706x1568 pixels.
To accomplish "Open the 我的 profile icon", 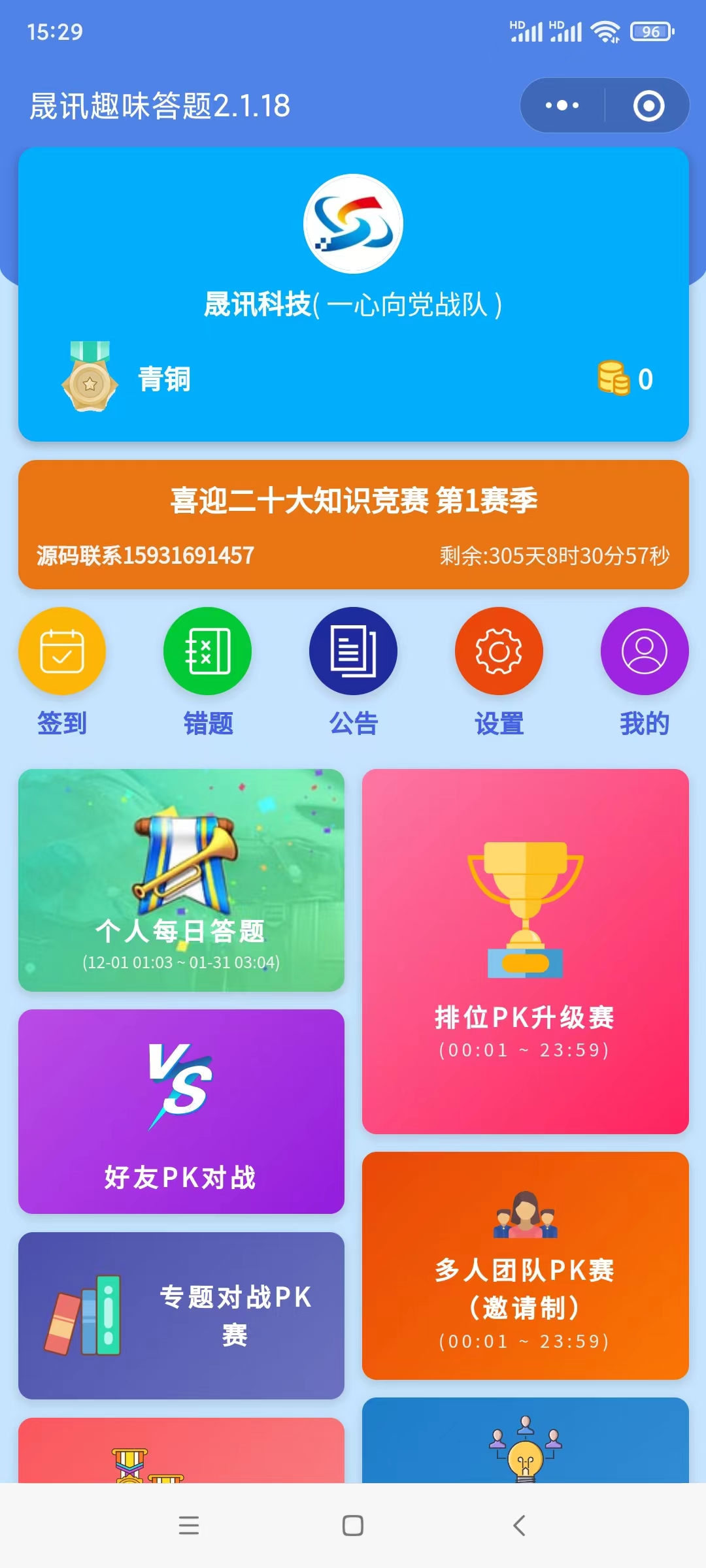I will [x=645, y=651].
